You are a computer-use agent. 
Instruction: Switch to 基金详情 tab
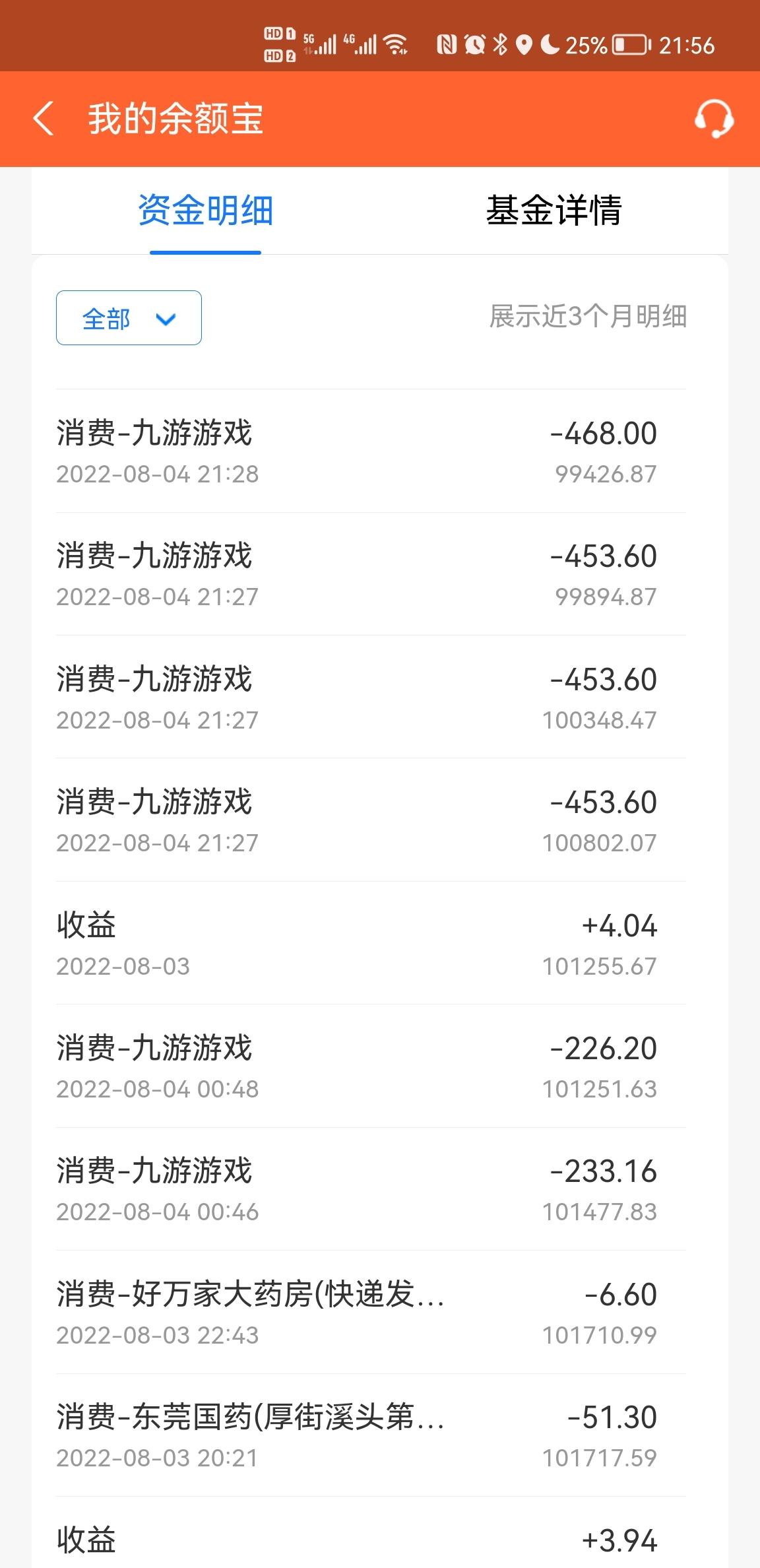click(x=554, y=211)
